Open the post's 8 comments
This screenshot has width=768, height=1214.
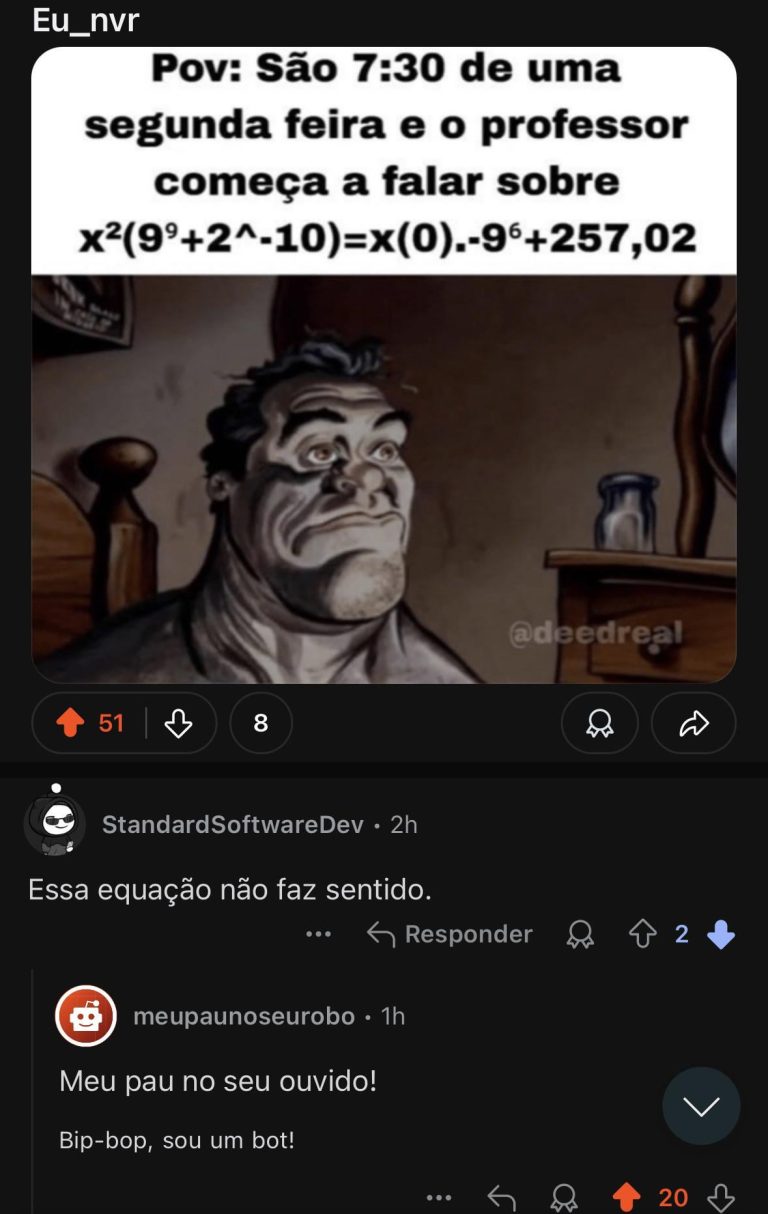(260, 723)
